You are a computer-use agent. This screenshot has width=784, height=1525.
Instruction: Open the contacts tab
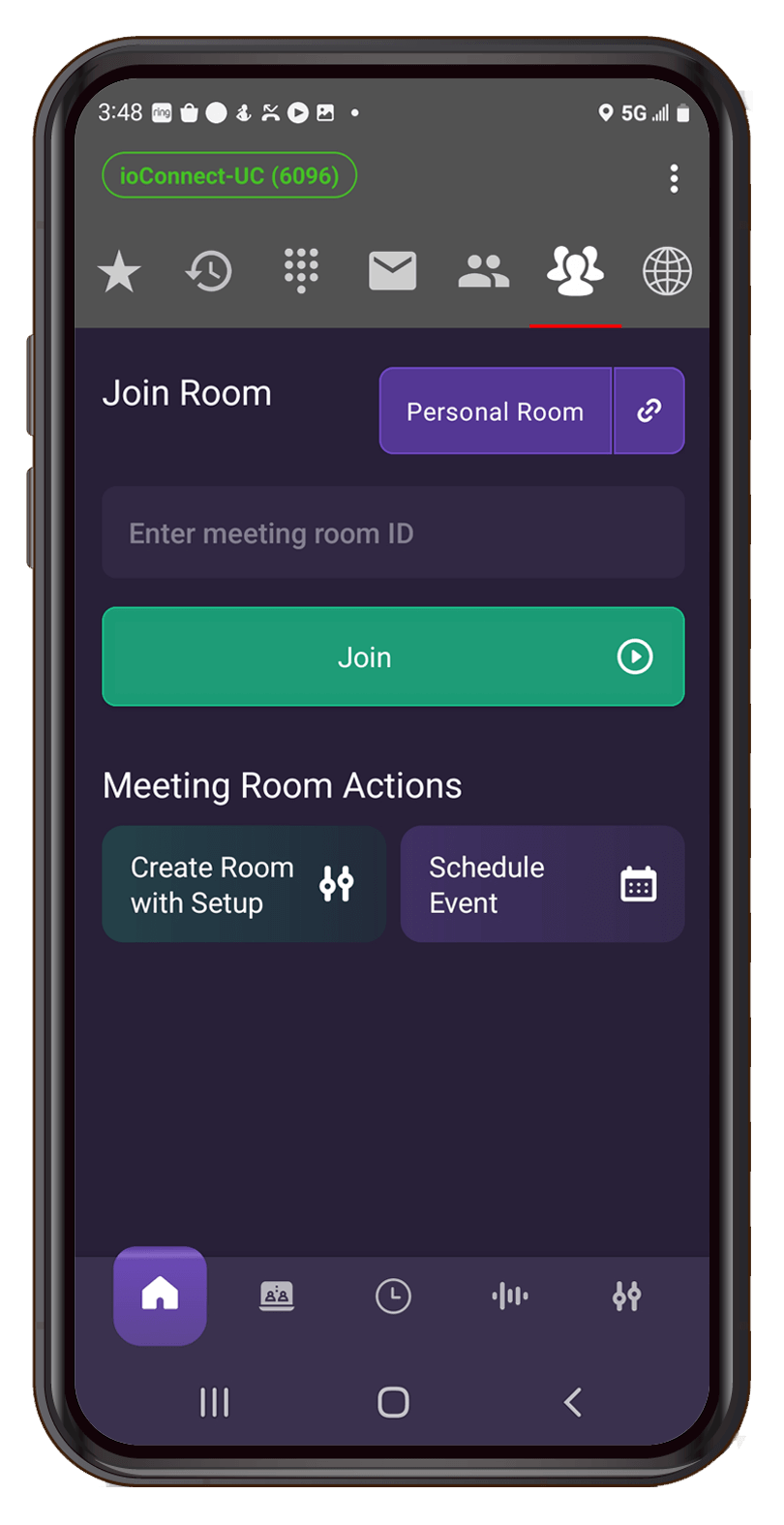point(484,271)
